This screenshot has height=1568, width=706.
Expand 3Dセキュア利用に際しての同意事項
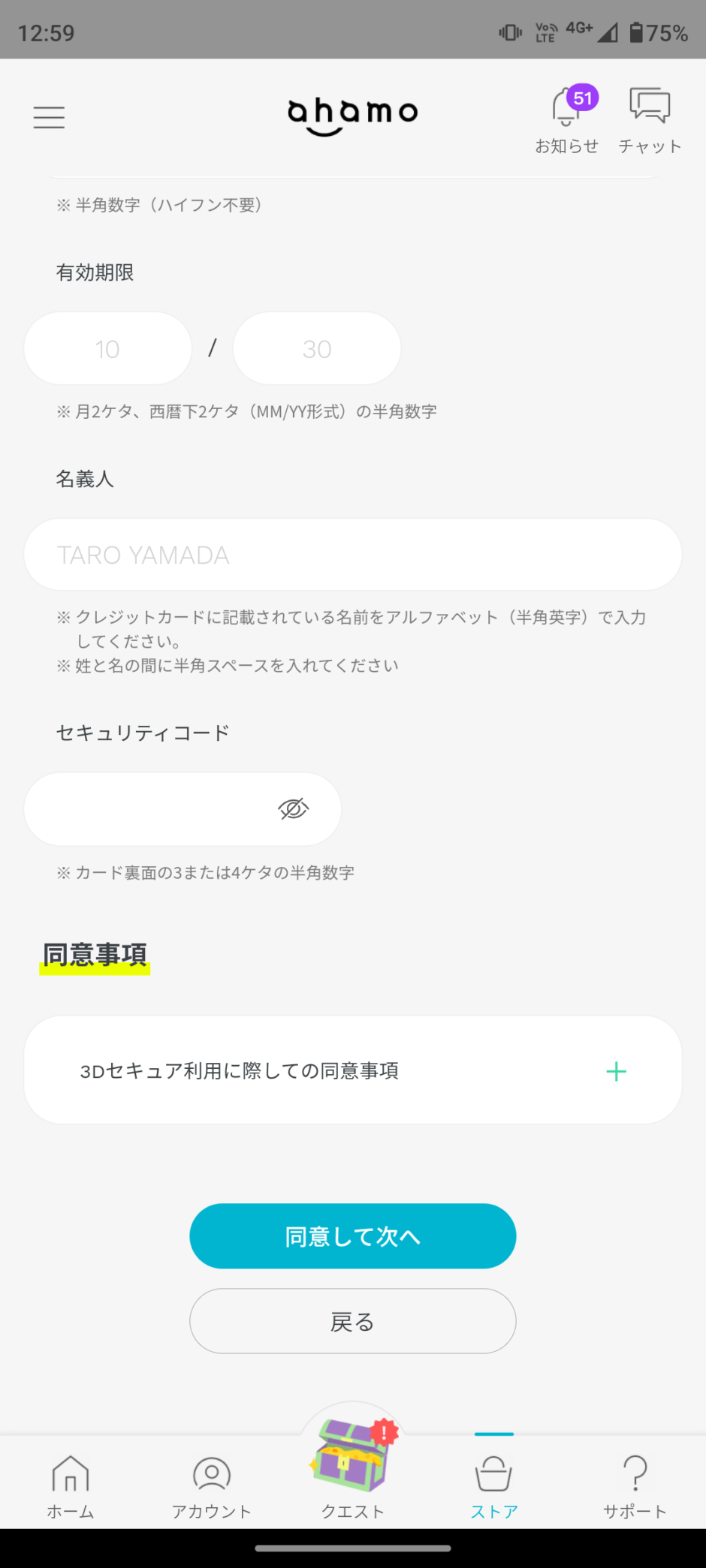pyautogui.click(x=353, y=1070)
